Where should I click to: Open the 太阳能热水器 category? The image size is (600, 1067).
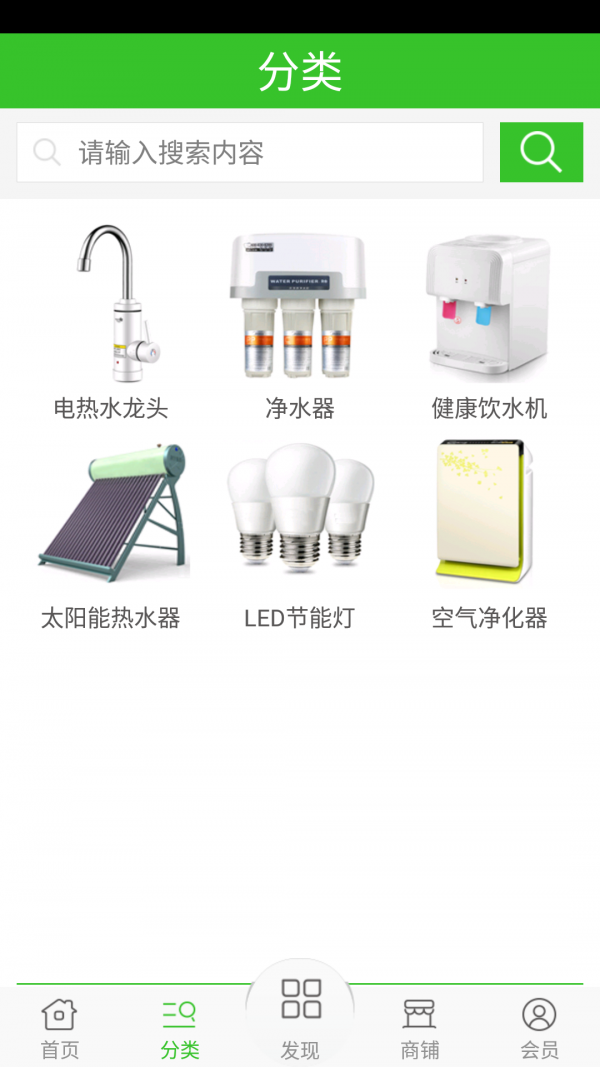(x=110, y=530)
